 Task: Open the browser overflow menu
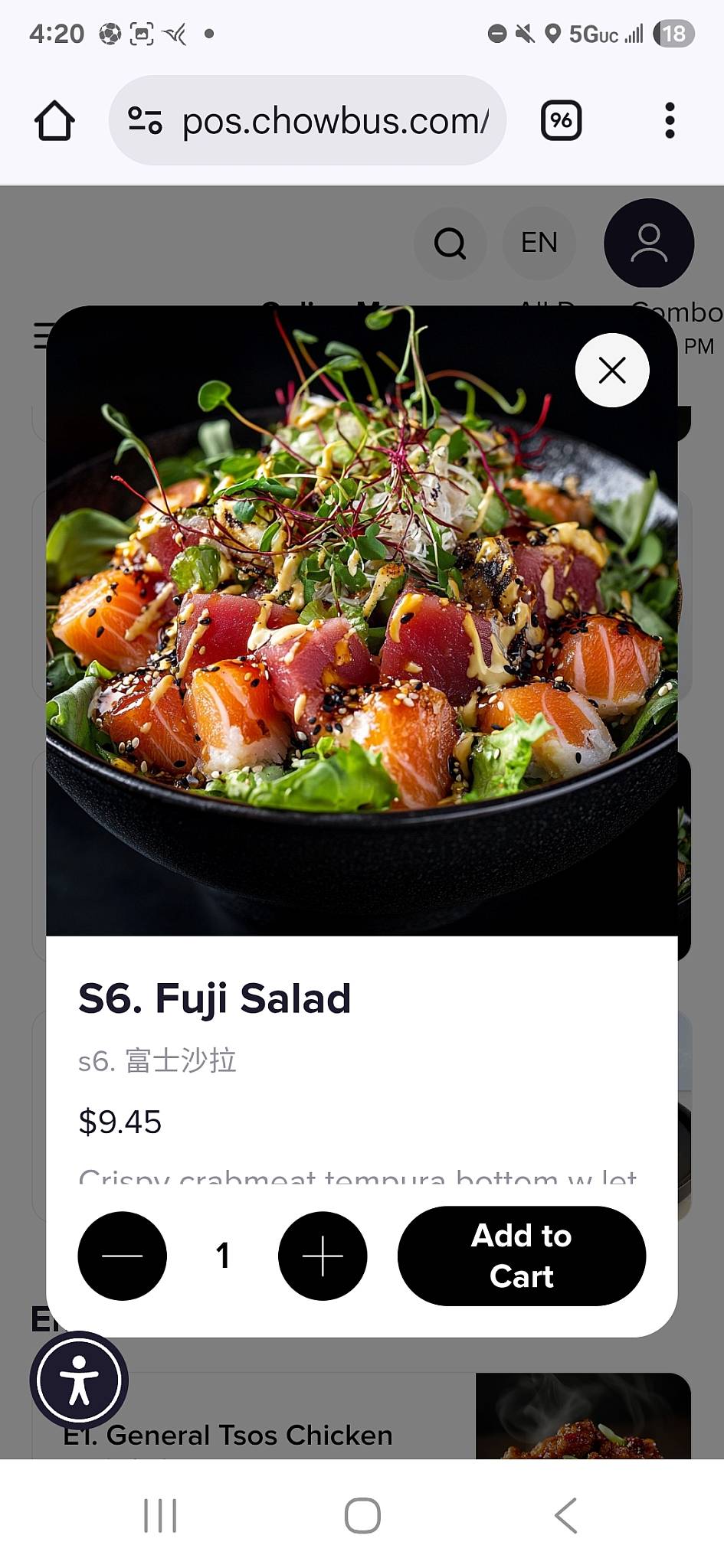tap(670, 120)
